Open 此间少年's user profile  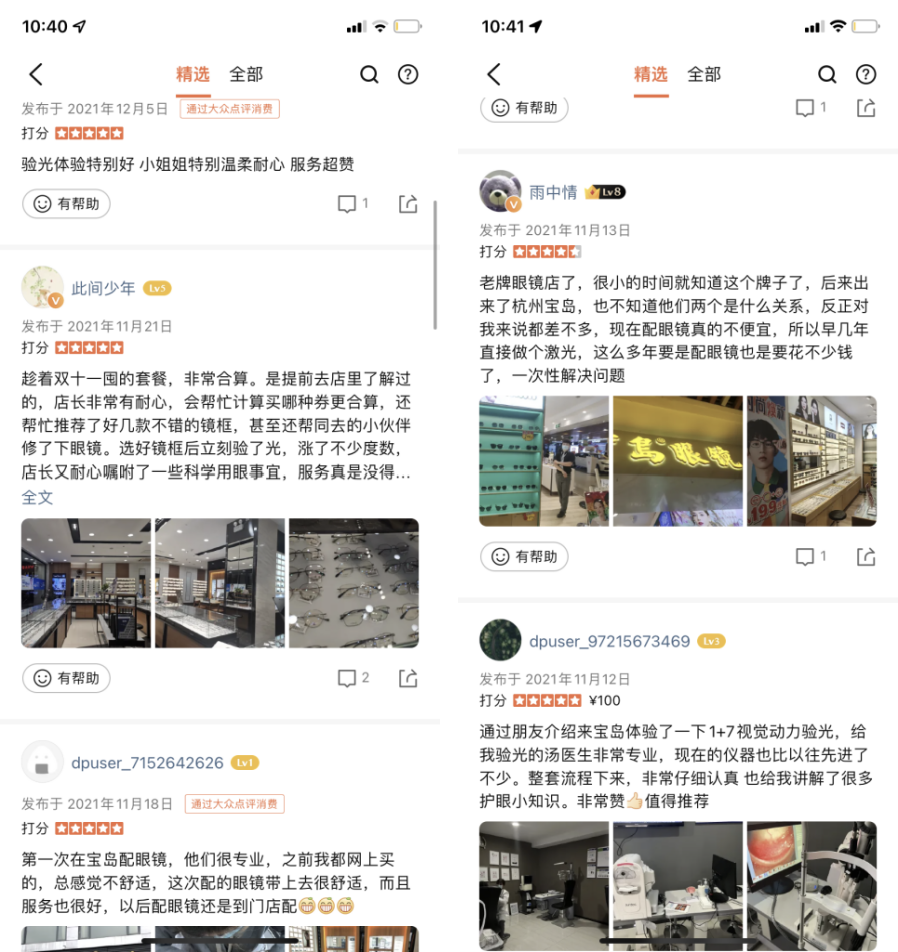click(103, 288)
